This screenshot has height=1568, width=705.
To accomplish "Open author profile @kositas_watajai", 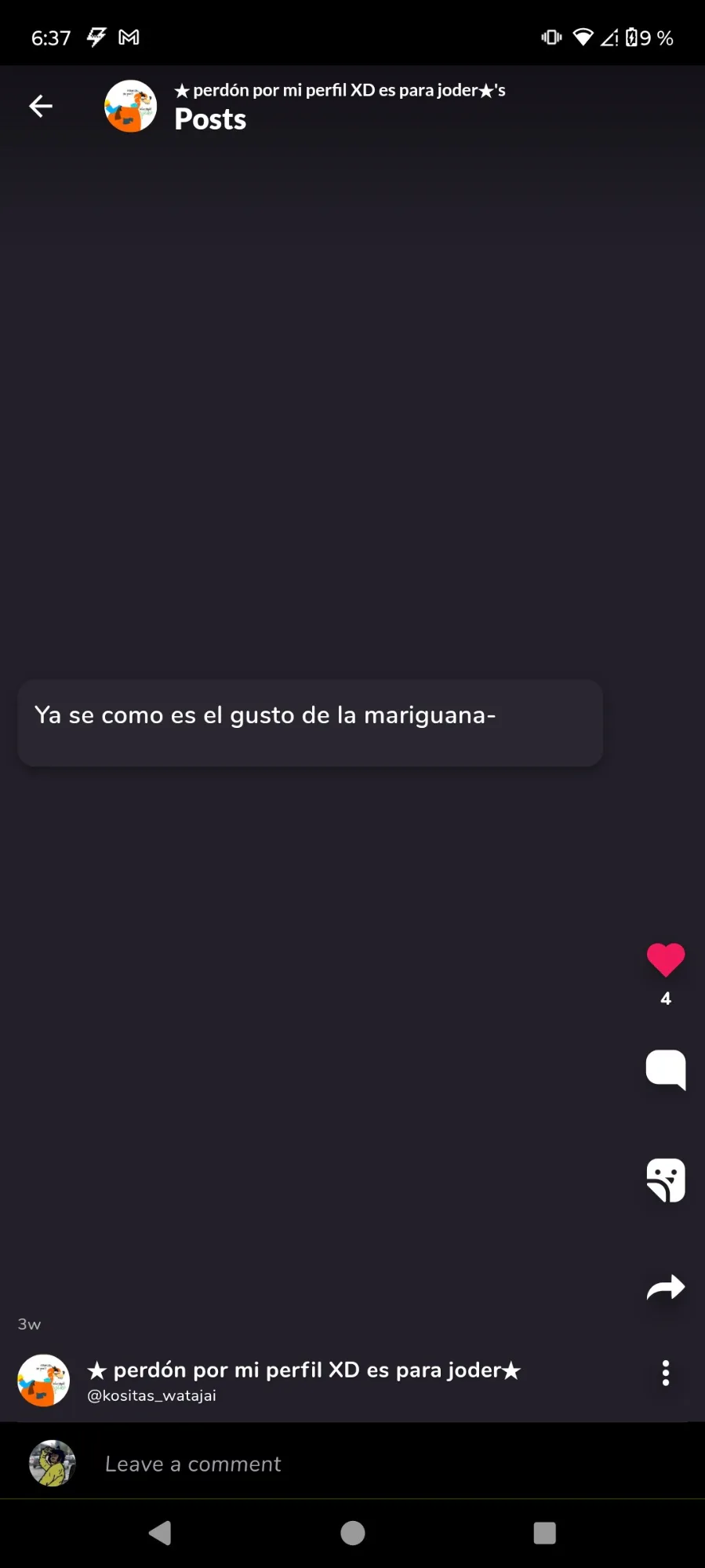I will tap(151, 1395).
